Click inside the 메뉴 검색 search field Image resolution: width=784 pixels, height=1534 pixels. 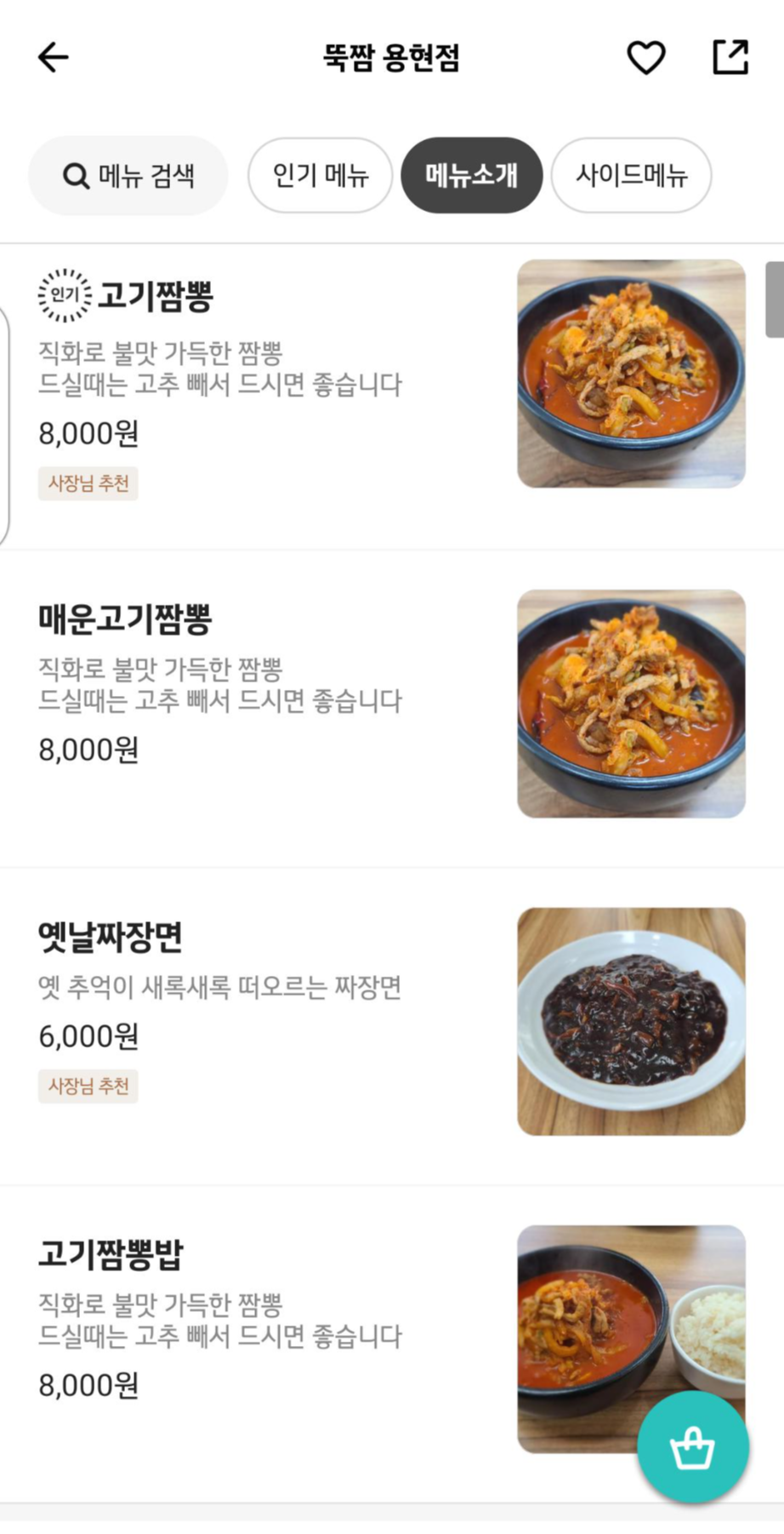(128, 175)
